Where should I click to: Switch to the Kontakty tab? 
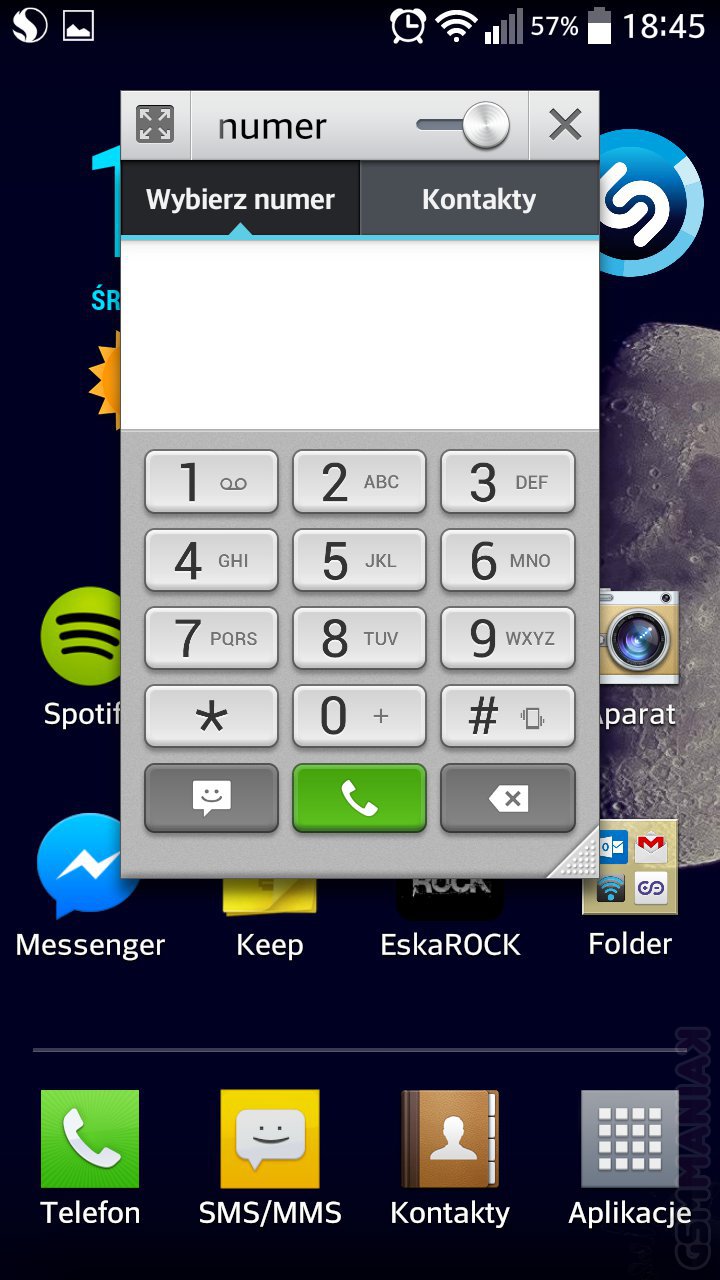pyautogui.click(x=479, y=199)
